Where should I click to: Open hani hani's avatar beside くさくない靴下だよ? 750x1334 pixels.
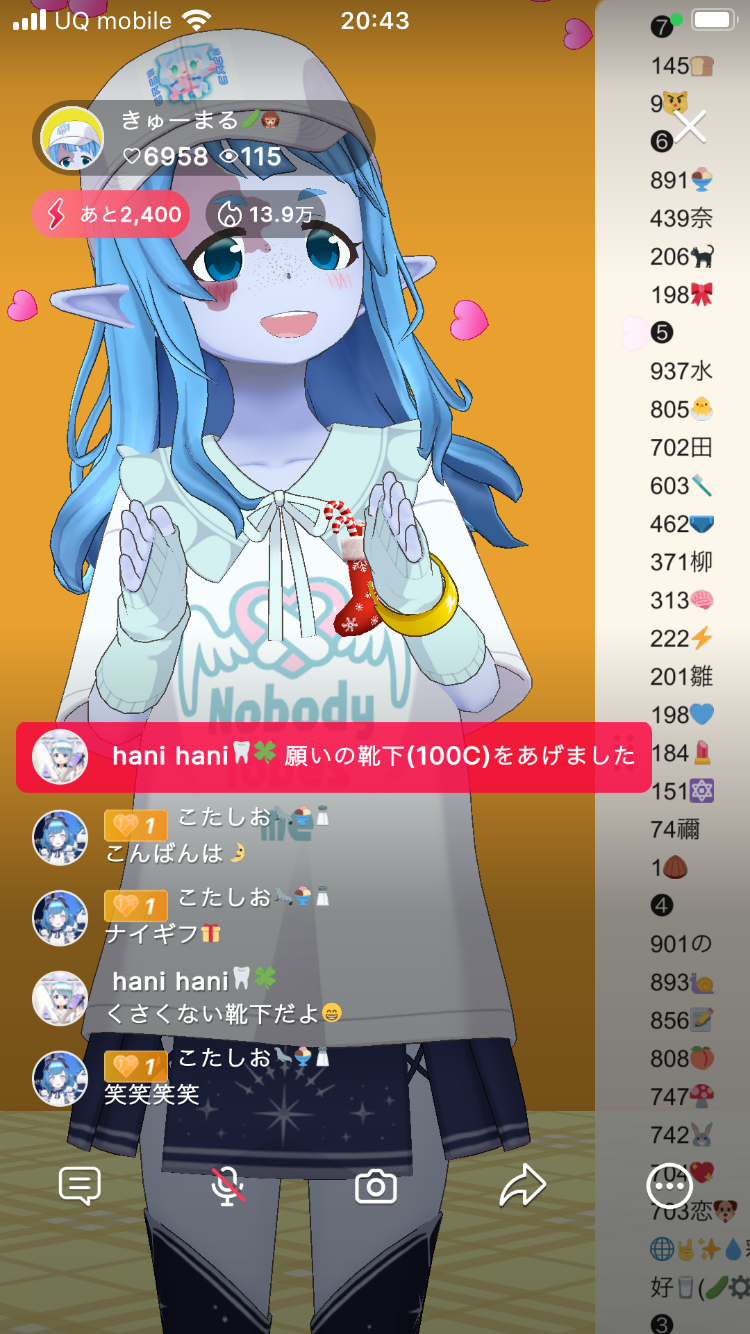click(x=60, y=997)
